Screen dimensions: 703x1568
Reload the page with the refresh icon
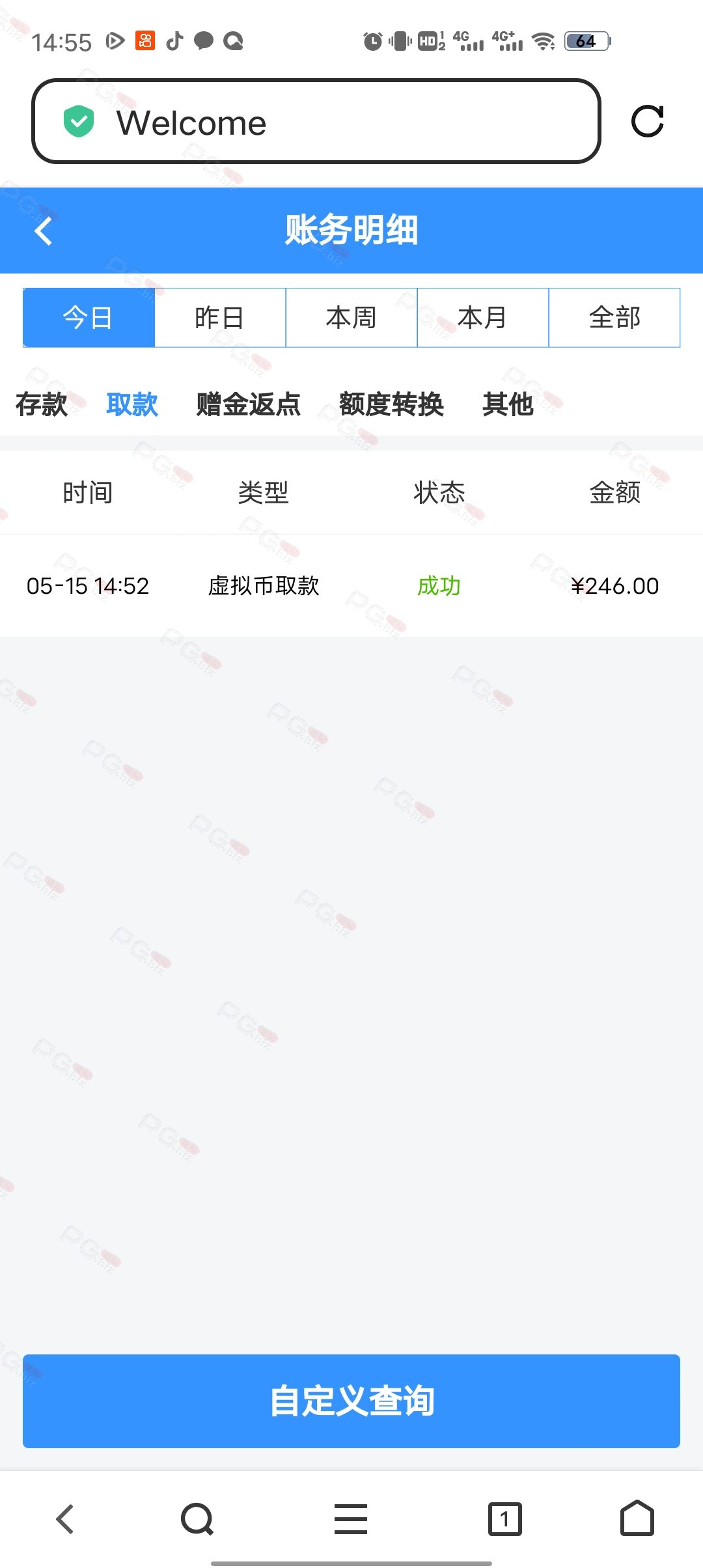click(648, 121)
